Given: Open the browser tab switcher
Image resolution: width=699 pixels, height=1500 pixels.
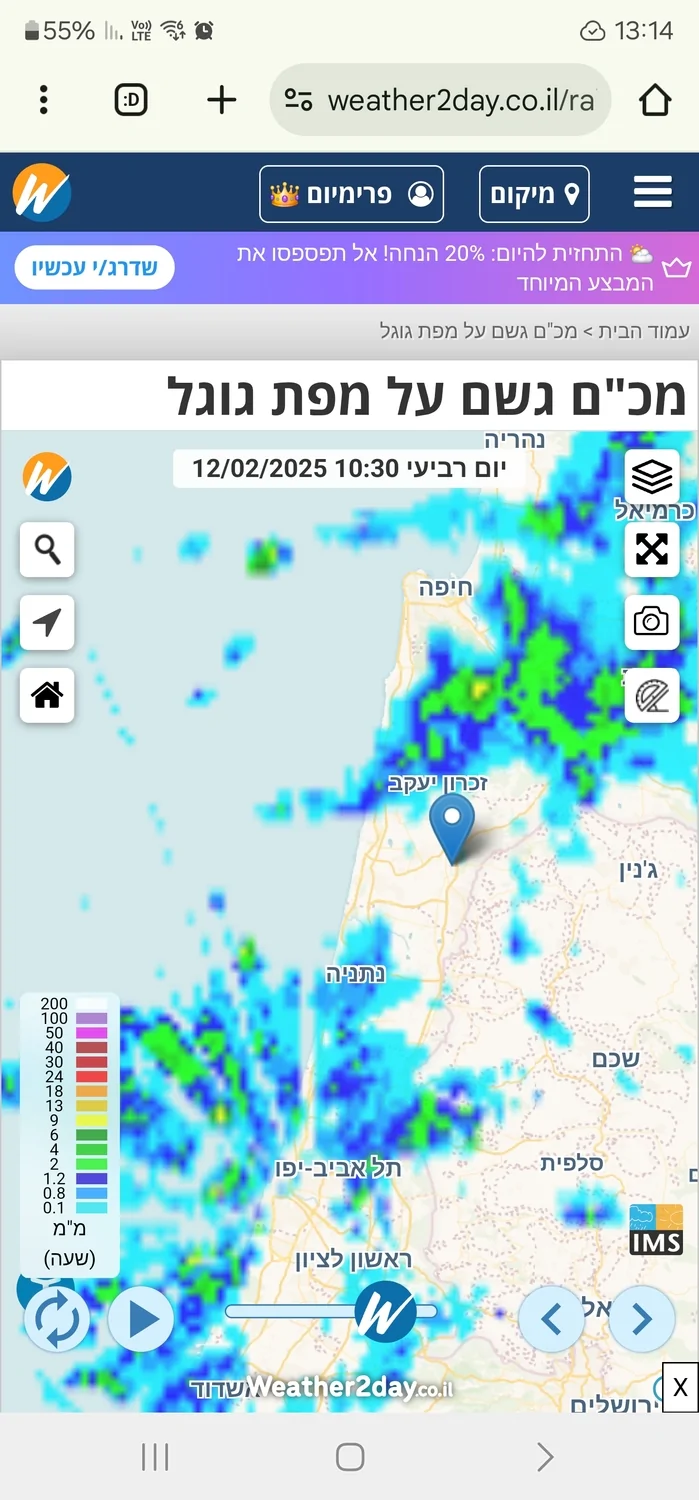Looking at the screenshot, I should (131, 100).
